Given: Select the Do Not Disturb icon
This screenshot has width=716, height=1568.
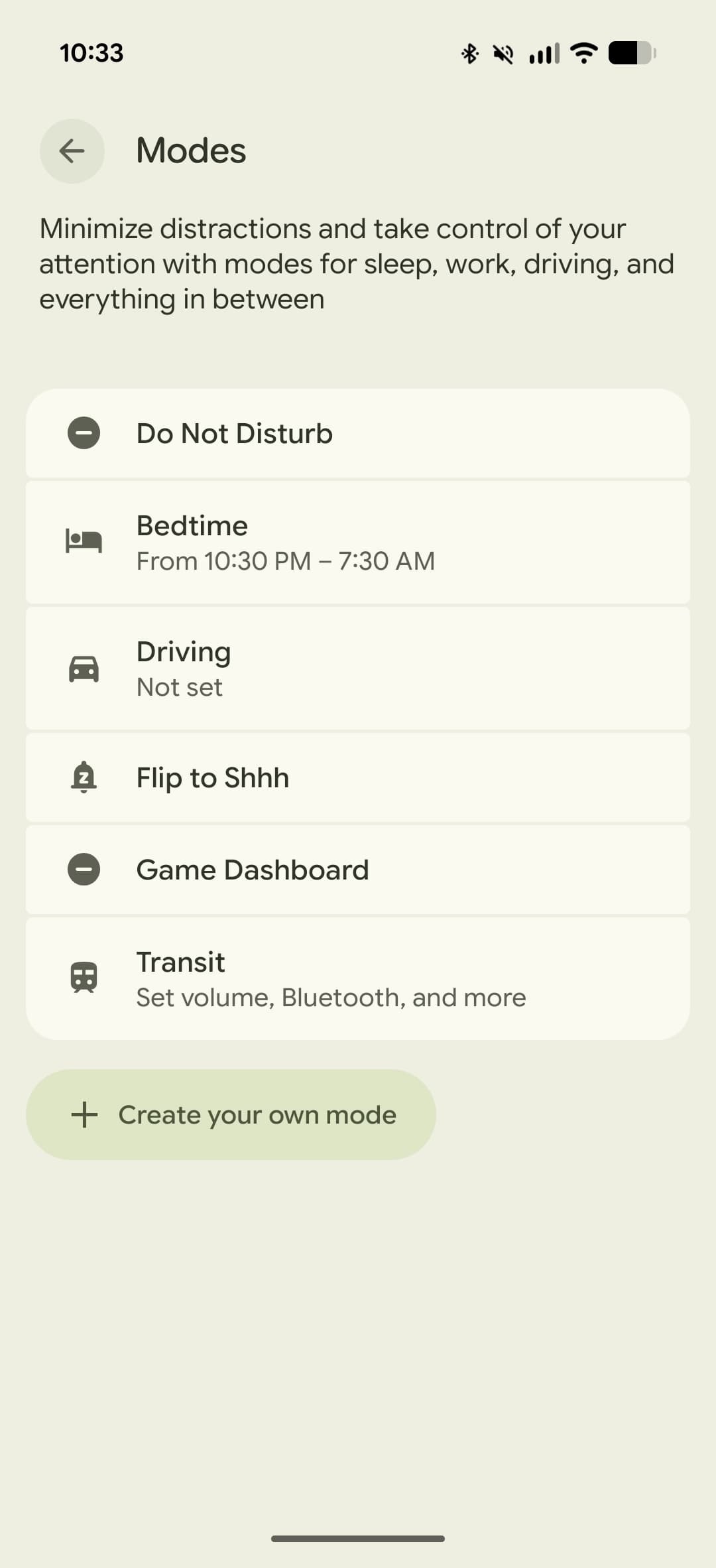Looking at the screenshot, I should click(x=84, y=432).
